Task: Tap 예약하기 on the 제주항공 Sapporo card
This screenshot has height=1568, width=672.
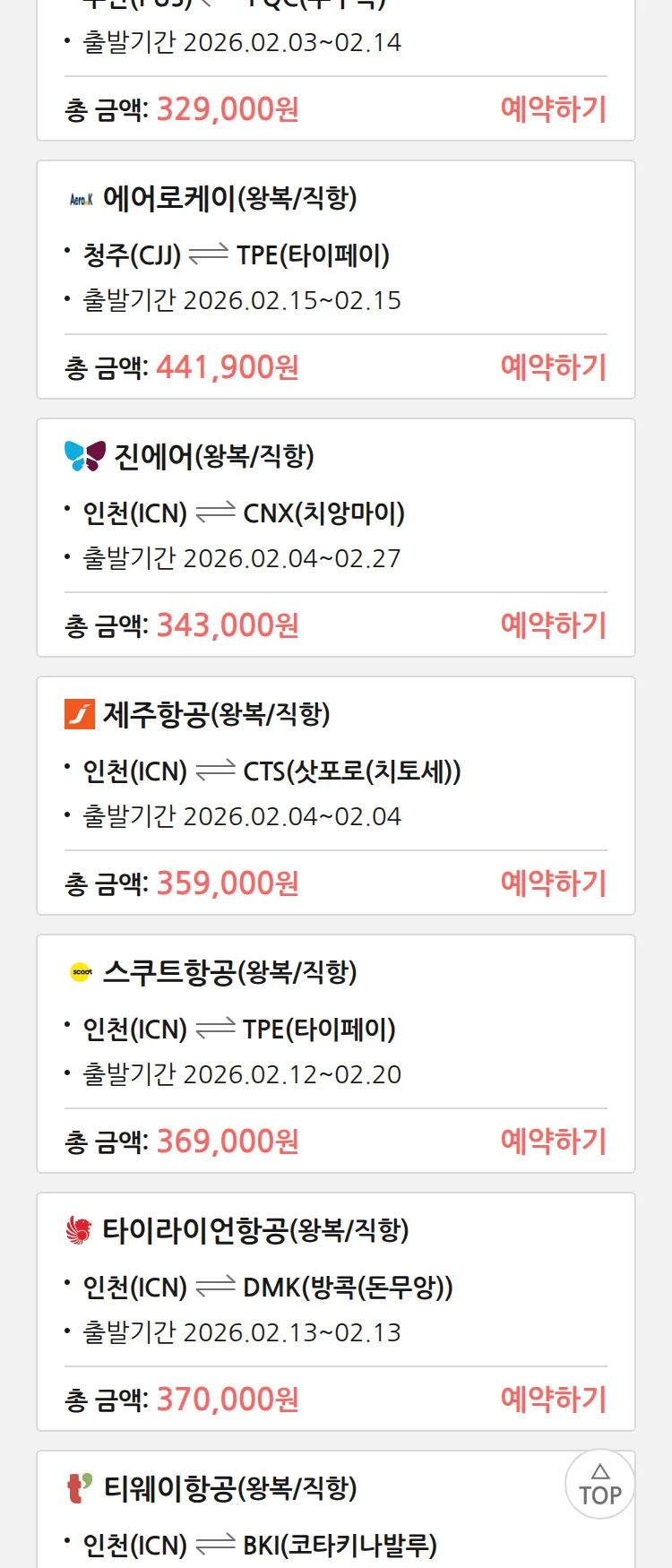Action: (553, 883)
